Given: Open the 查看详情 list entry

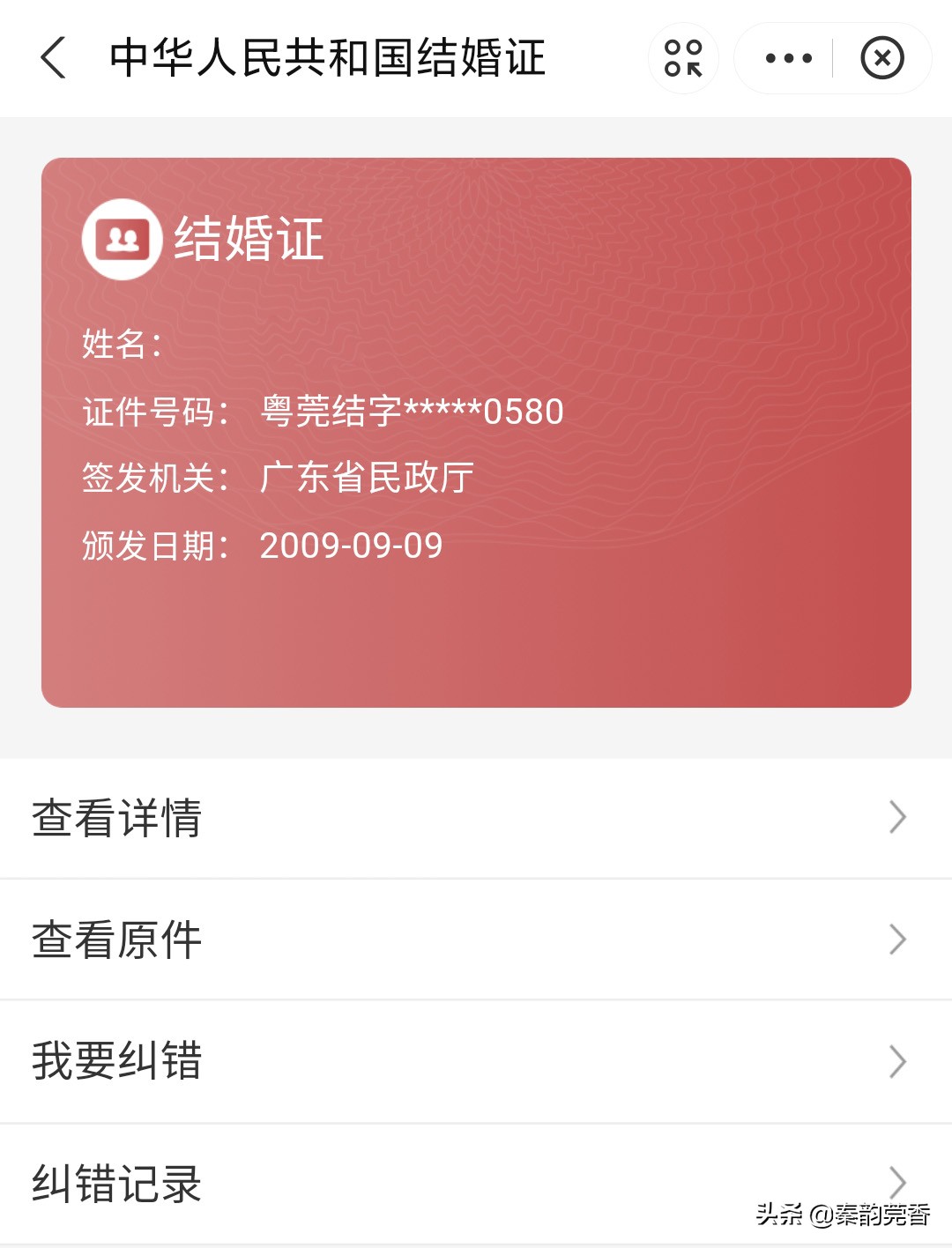Looking at the screenshot, I should (117, 818).
